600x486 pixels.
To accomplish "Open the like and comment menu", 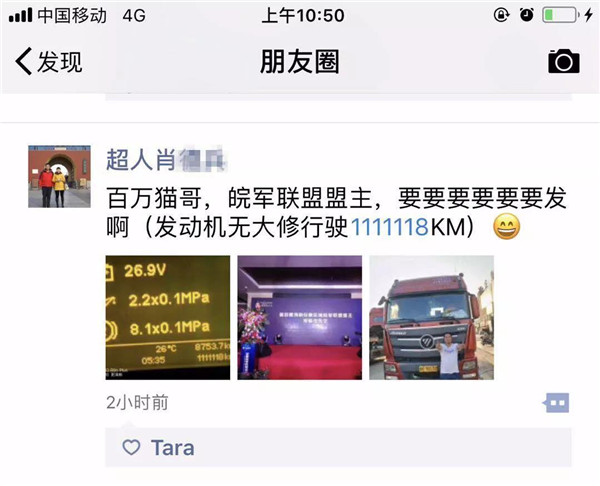I will point(556,403).
